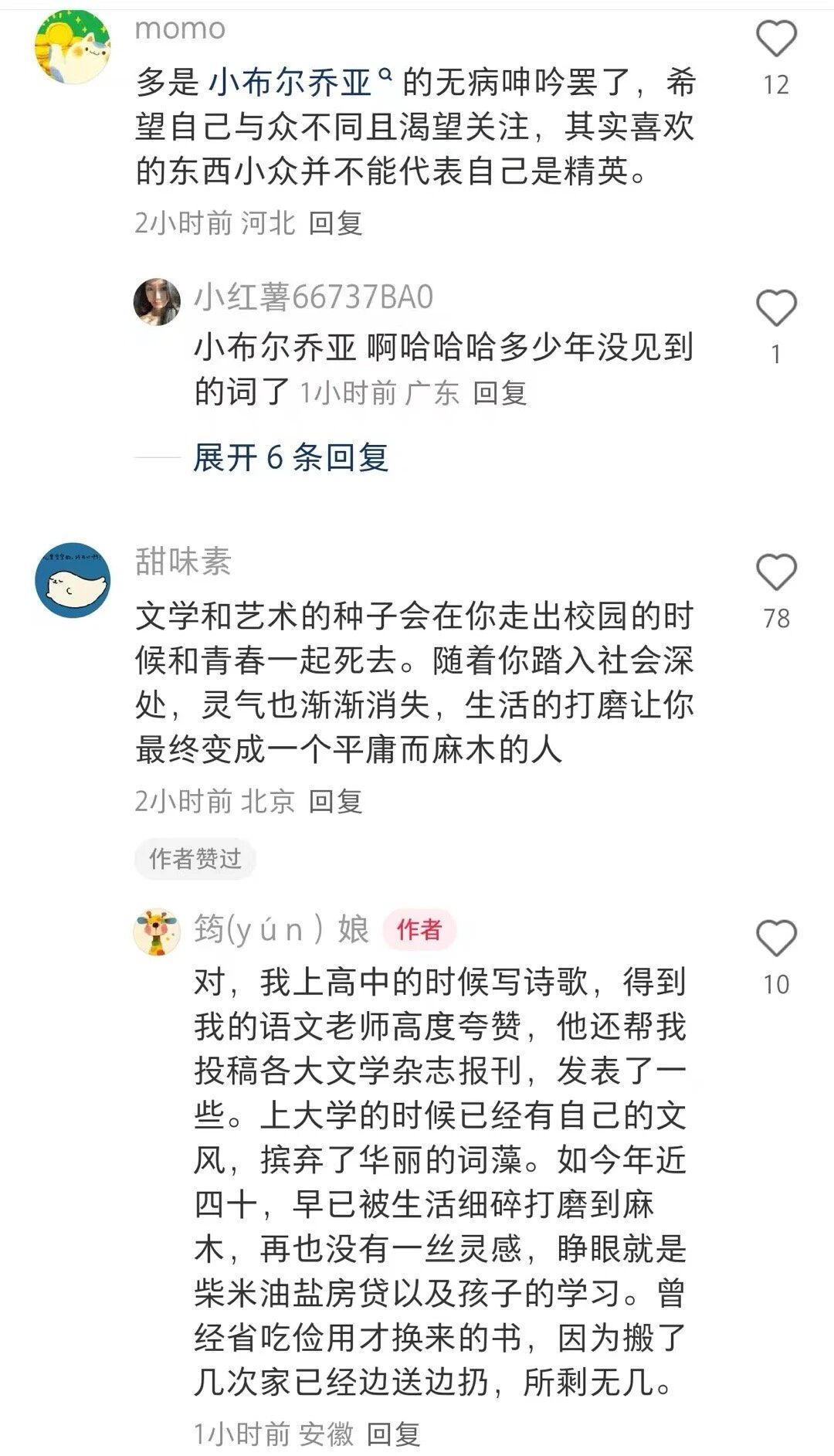Like 小红薯66737BA0's reply
Viewport: 834px width, 1456px height.
click(775, 308)
